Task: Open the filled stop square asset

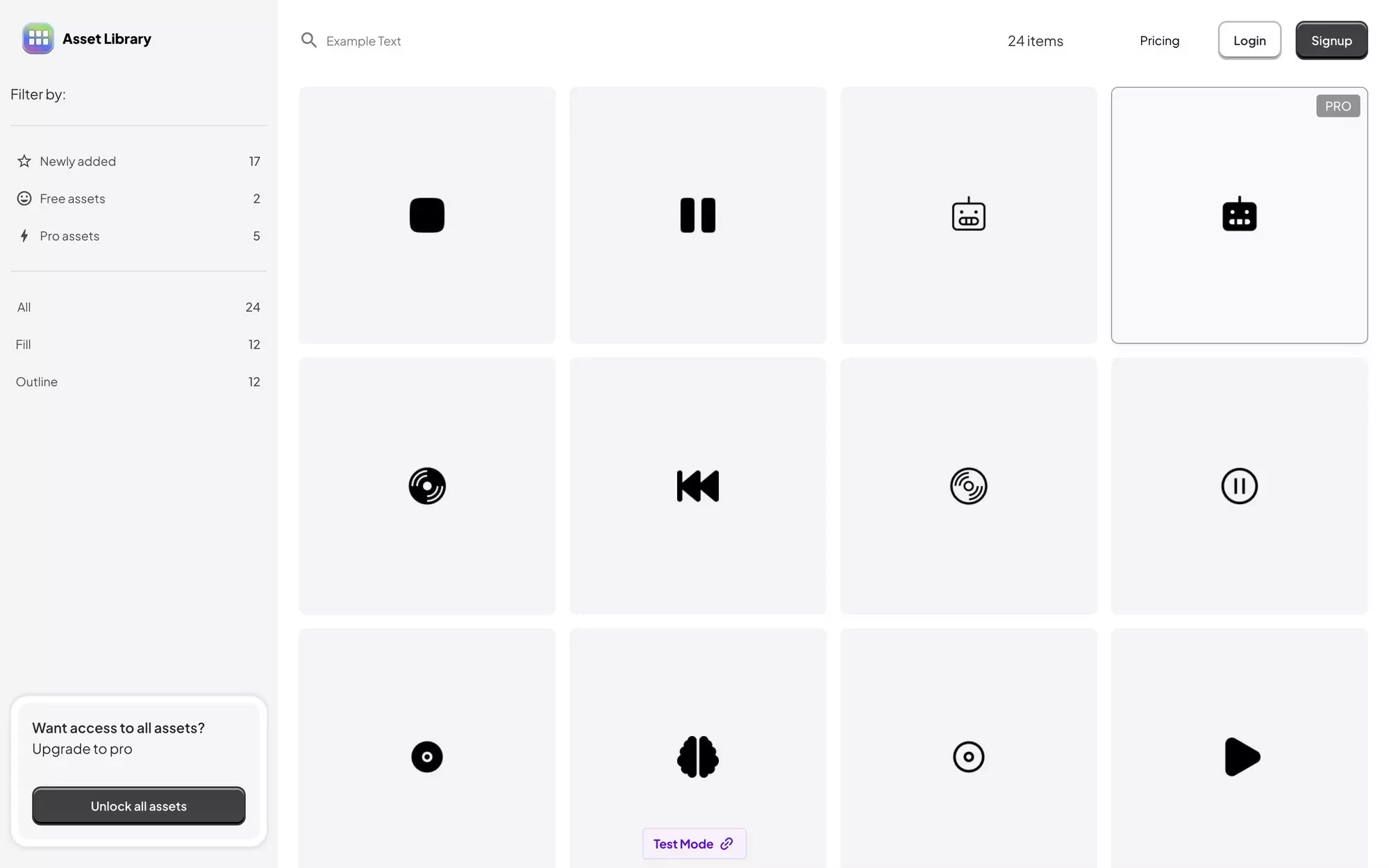Action: click(x=426, y=215)
